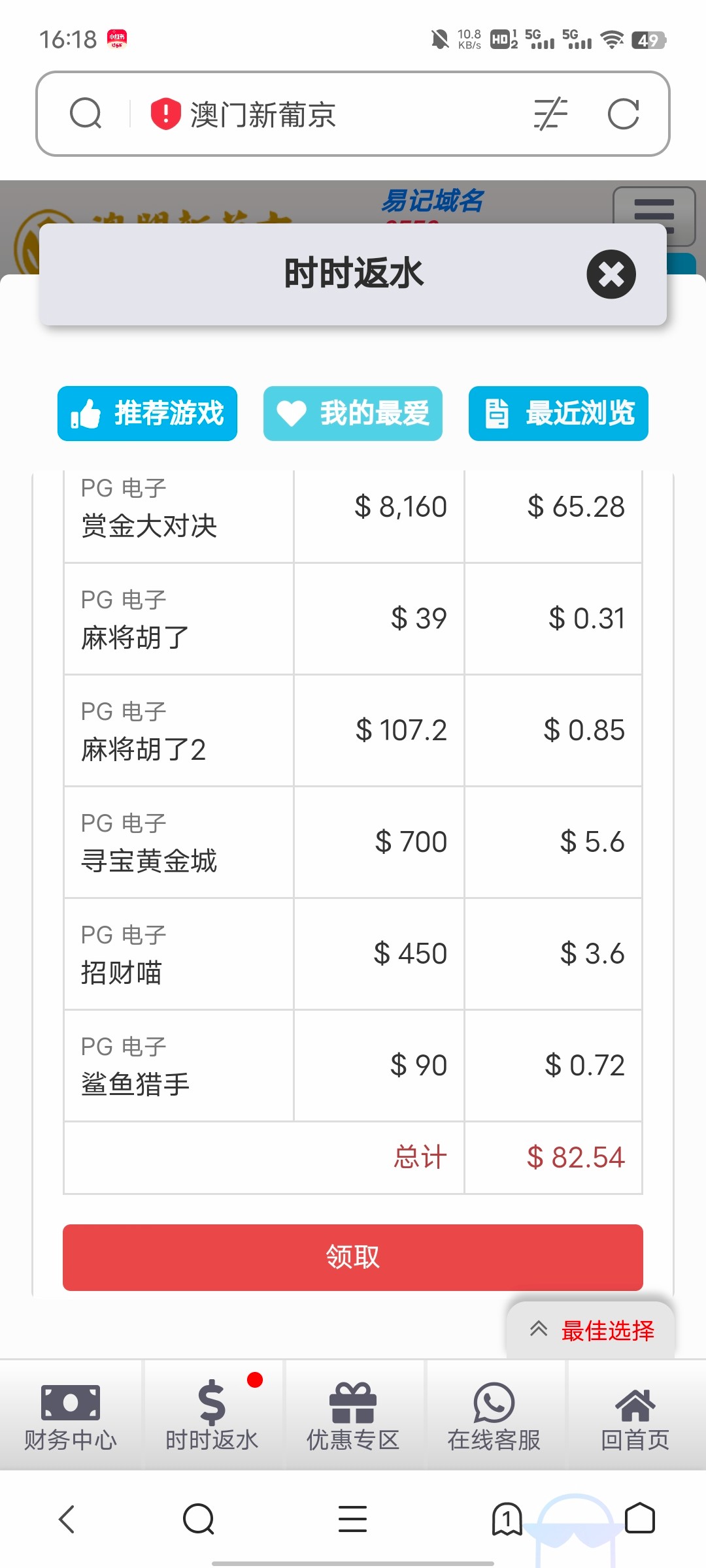The width and height of the screenshot is (706, 1568).
Task: View 最近浏览 recent games
Action: tap(558, 414)
